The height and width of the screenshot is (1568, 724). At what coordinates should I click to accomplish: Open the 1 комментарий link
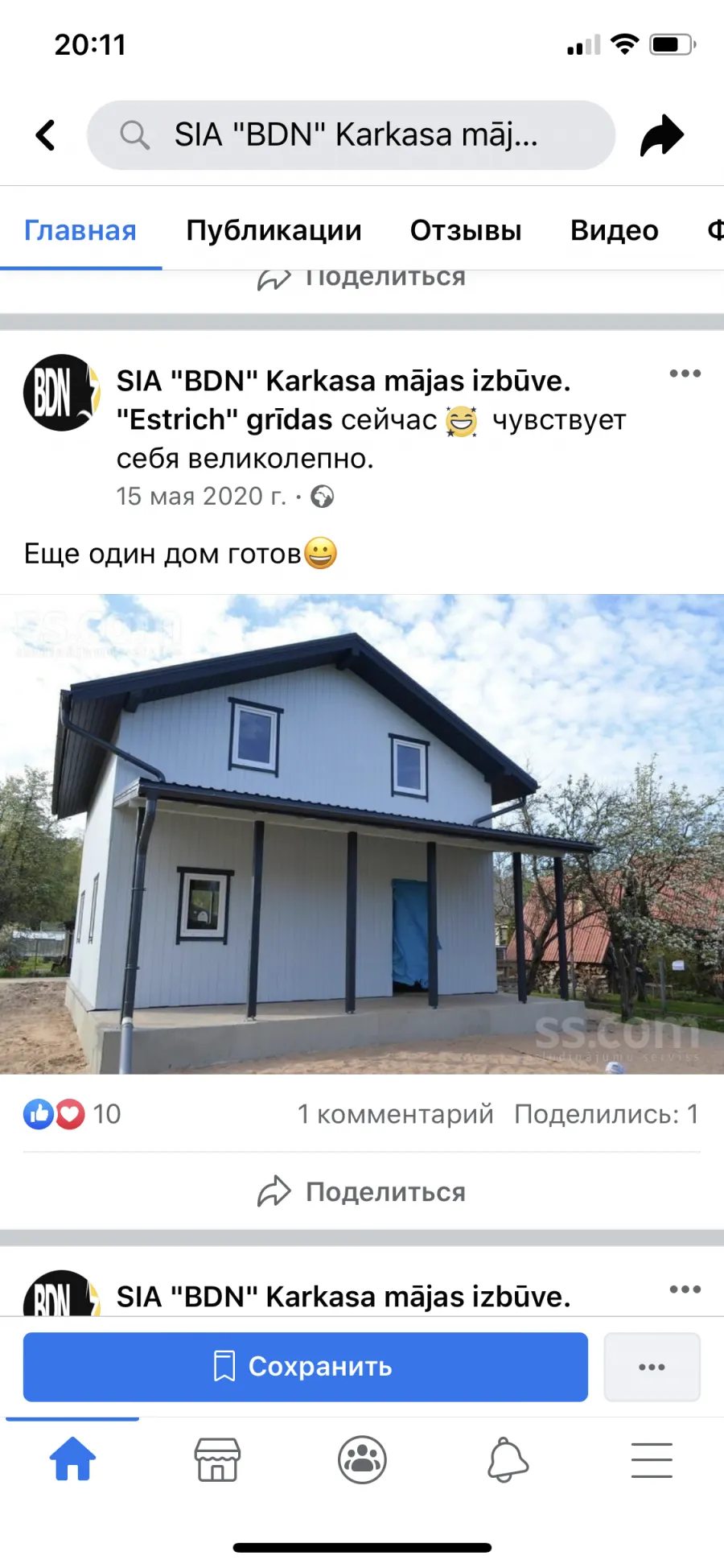(x=395, y=1114)
